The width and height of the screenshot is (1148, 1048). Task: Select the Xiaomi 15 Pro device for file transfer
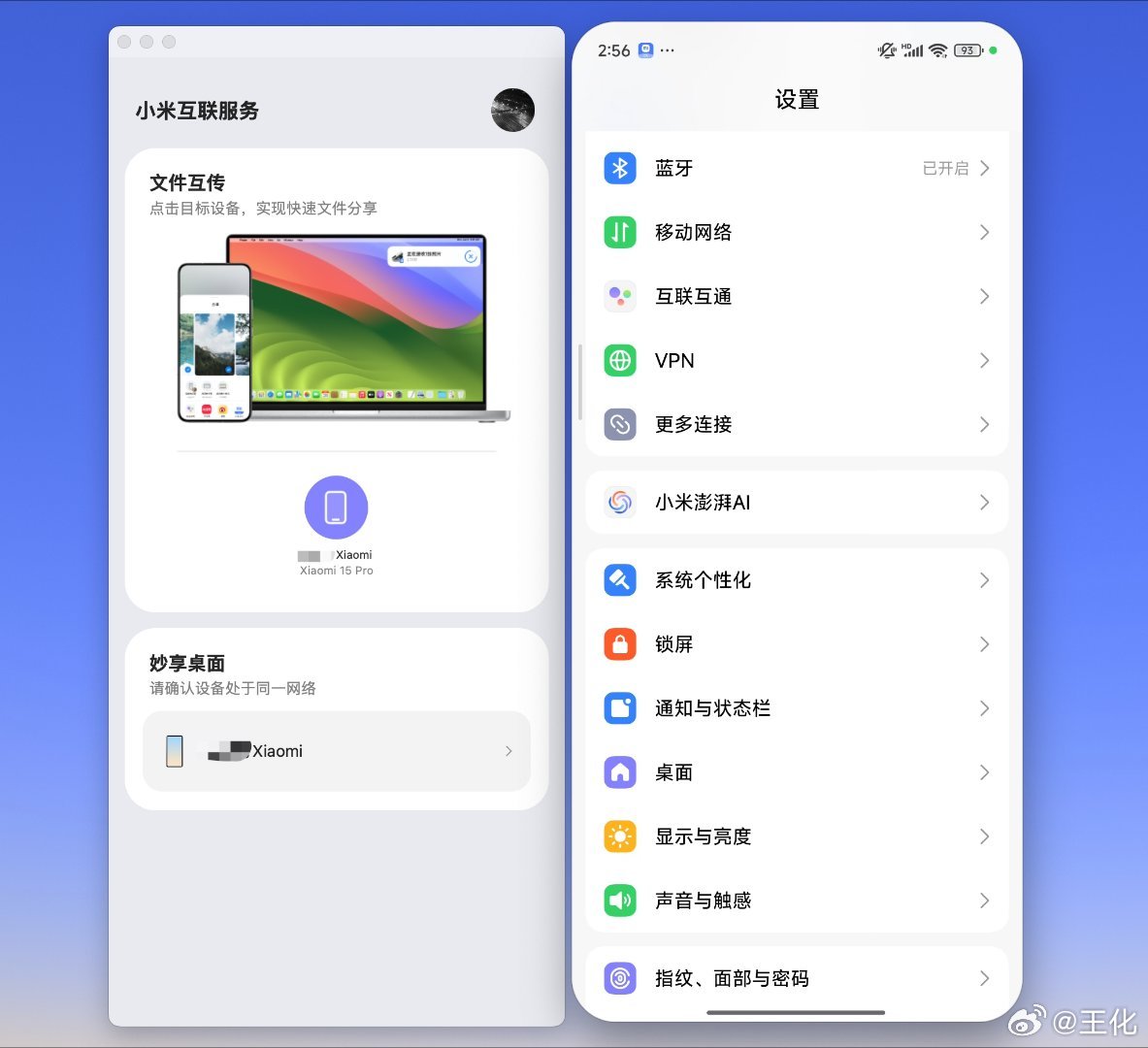(x=336, y=508)
